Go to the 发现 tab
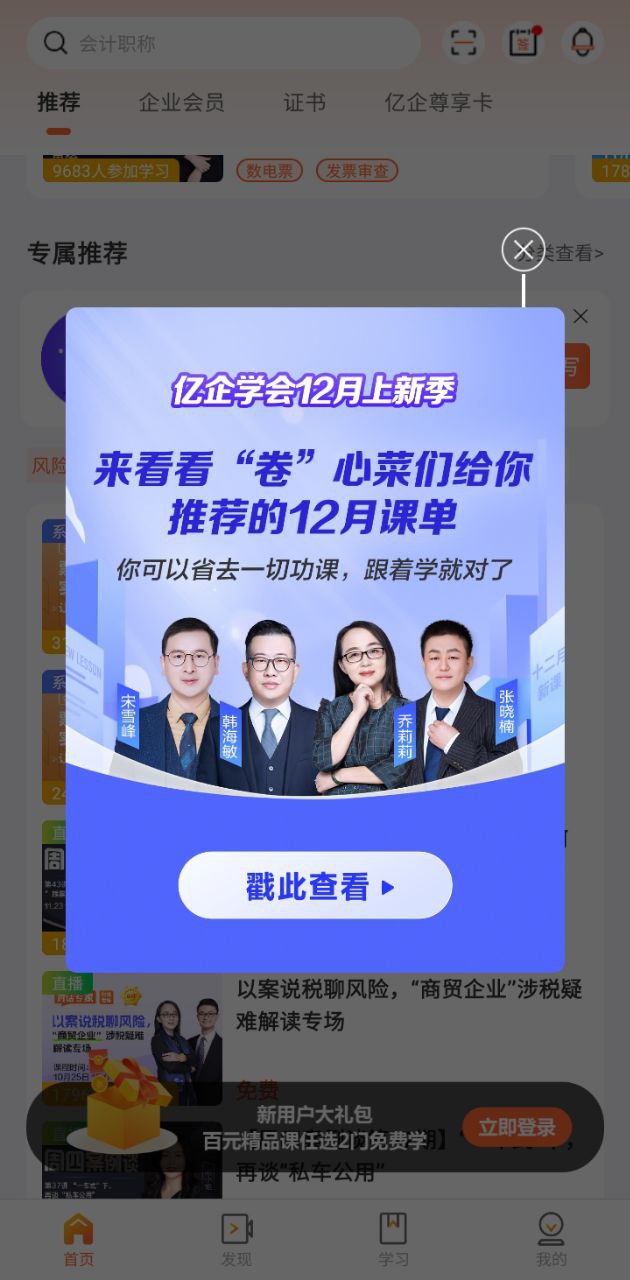This screenshot has height=1280, width=630. [x=236, y=1240]
